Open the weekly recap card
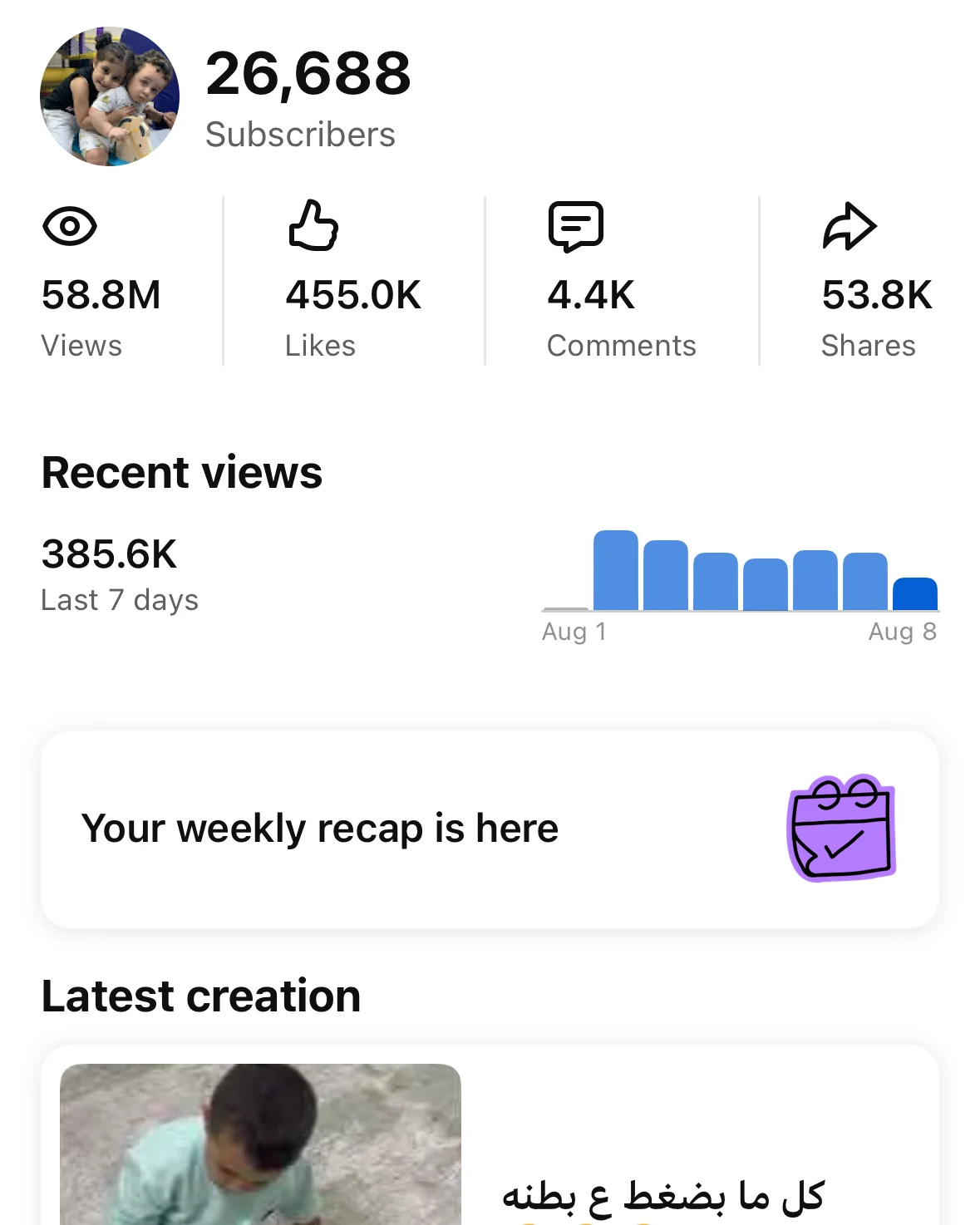Screen dimensions: 980x1225 tap(490, 829)
